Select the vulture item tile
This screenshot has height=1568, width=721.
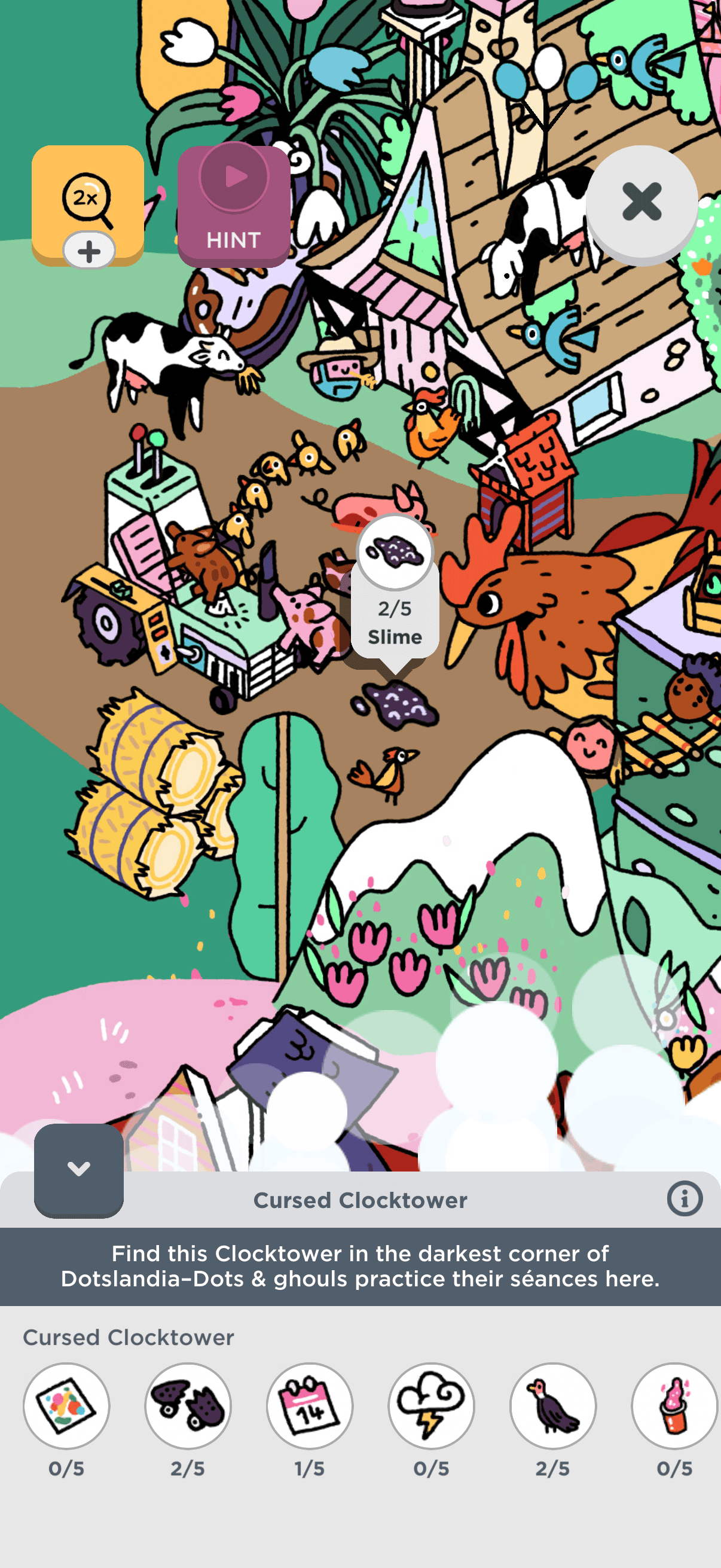coord(552,1405)
